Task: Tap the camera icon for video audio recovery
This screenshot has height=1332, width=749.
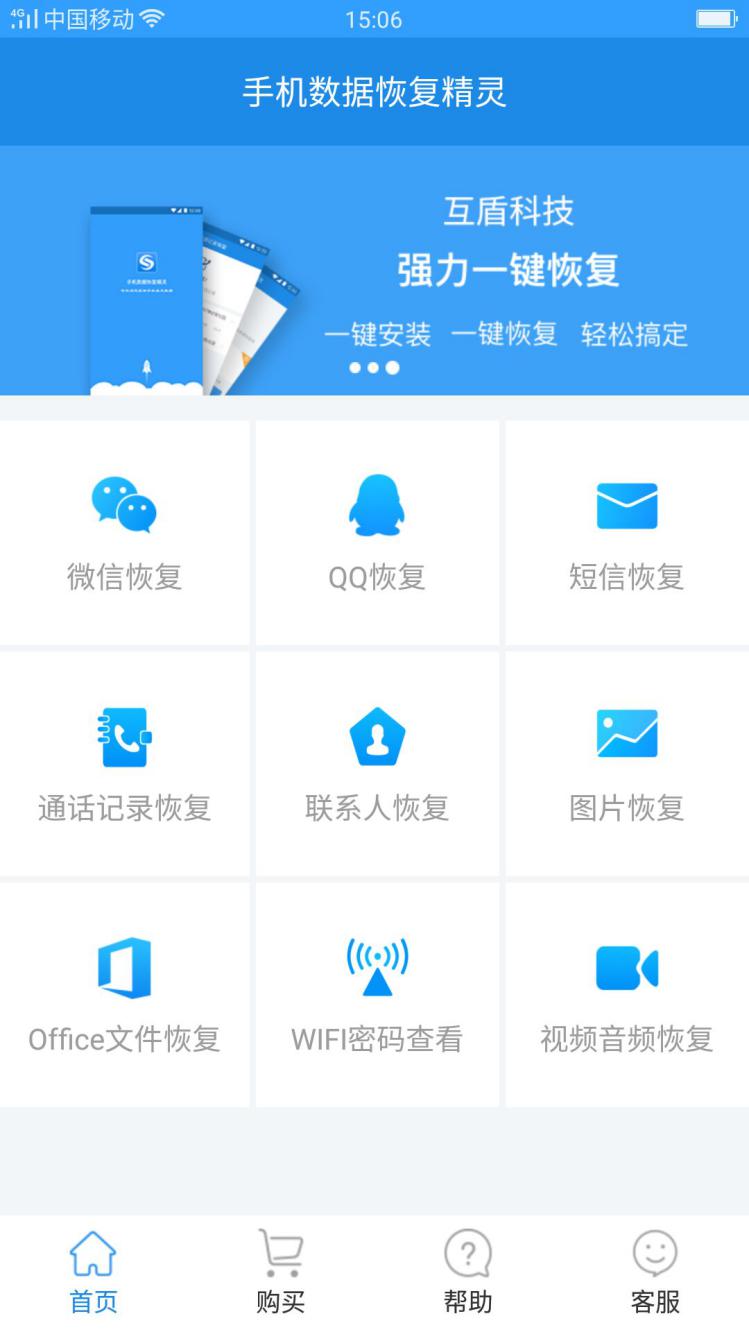Action: click(626, 967)
